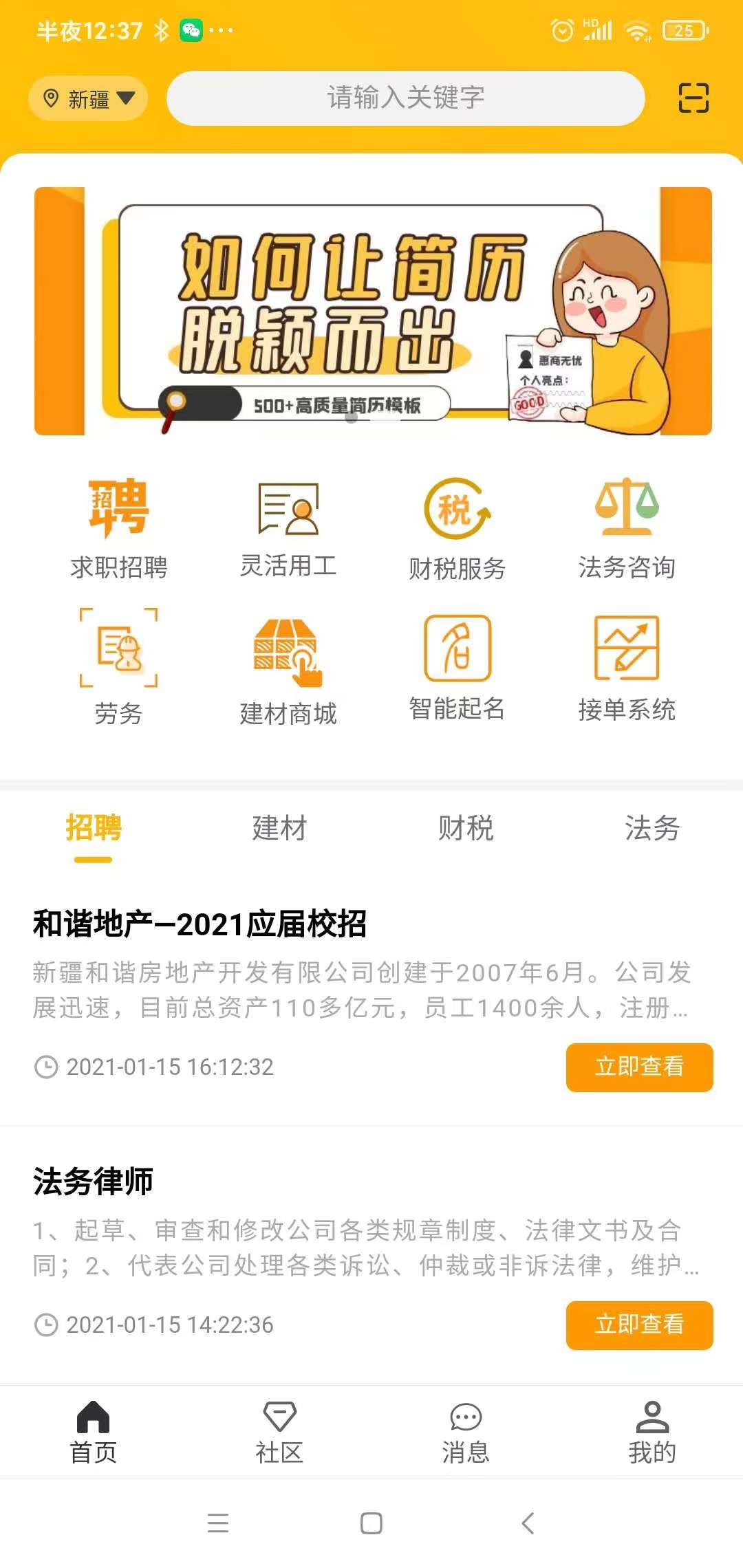This screenshot has height=1568, width=743.
Task: Open the scan icon
Action: click(693, 98)
